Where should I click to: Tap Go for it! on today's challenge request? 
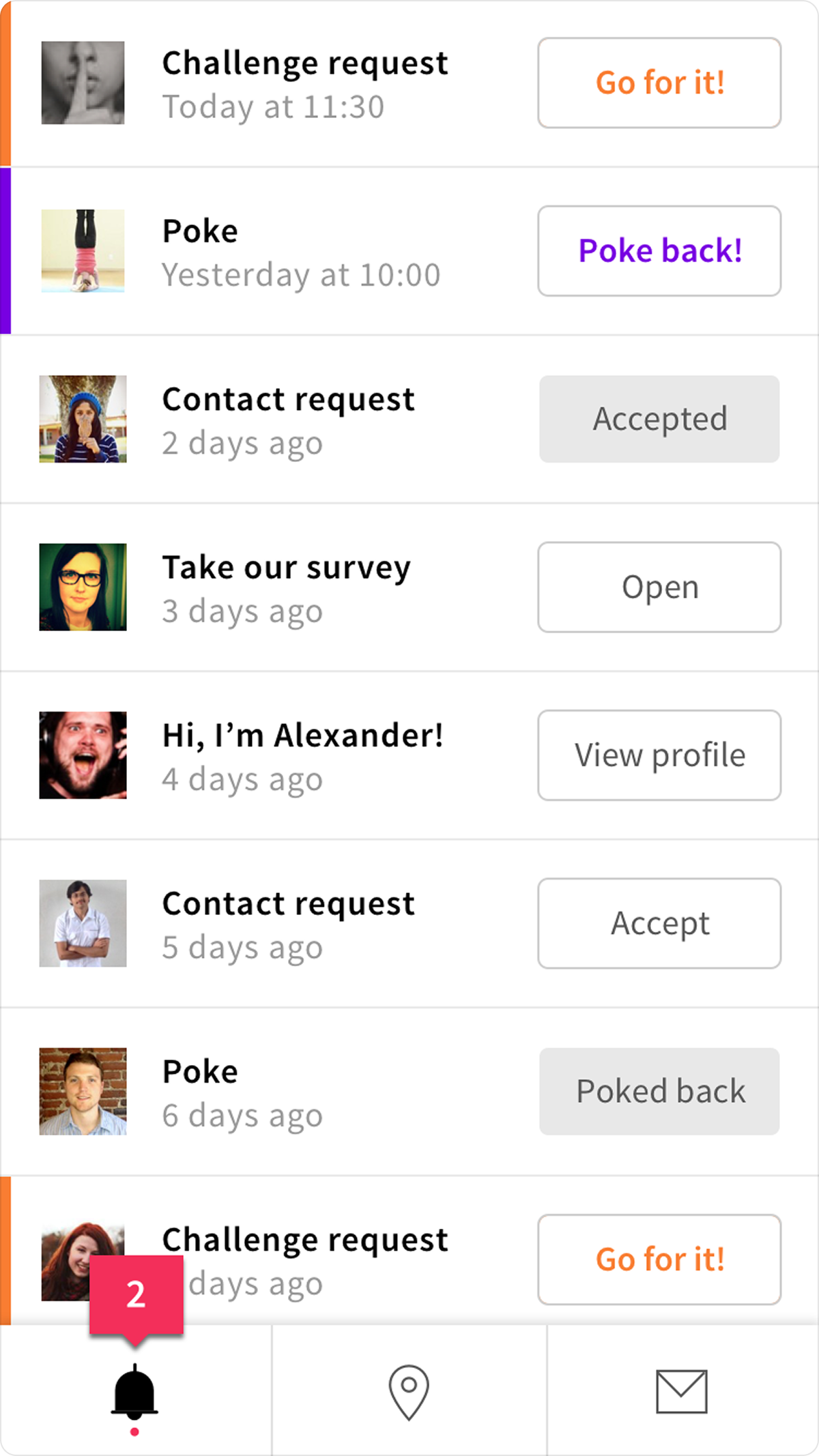(x=659, y=83)
